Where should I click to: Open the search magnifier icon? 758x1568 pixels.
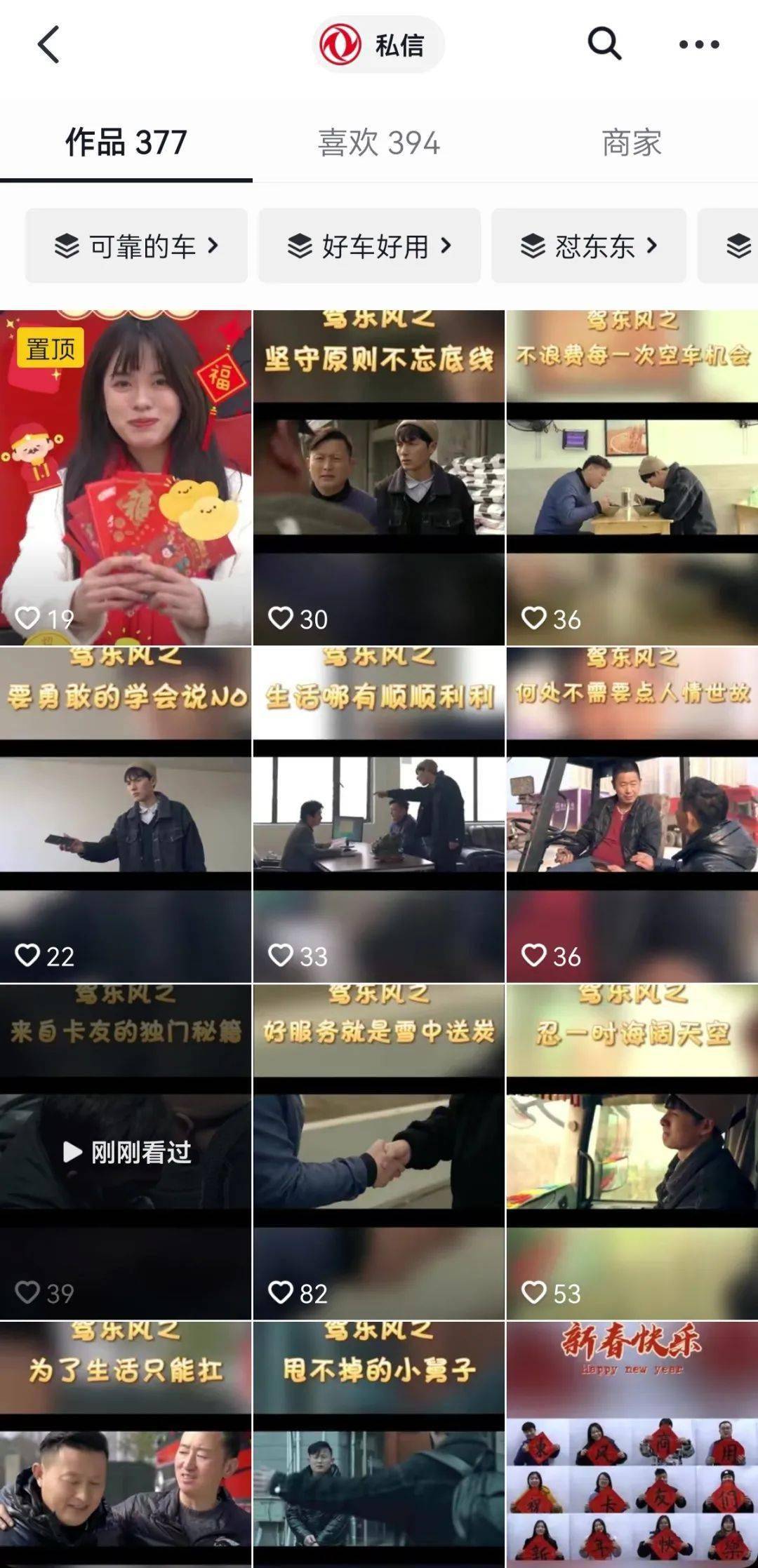[x=604, y=44]
